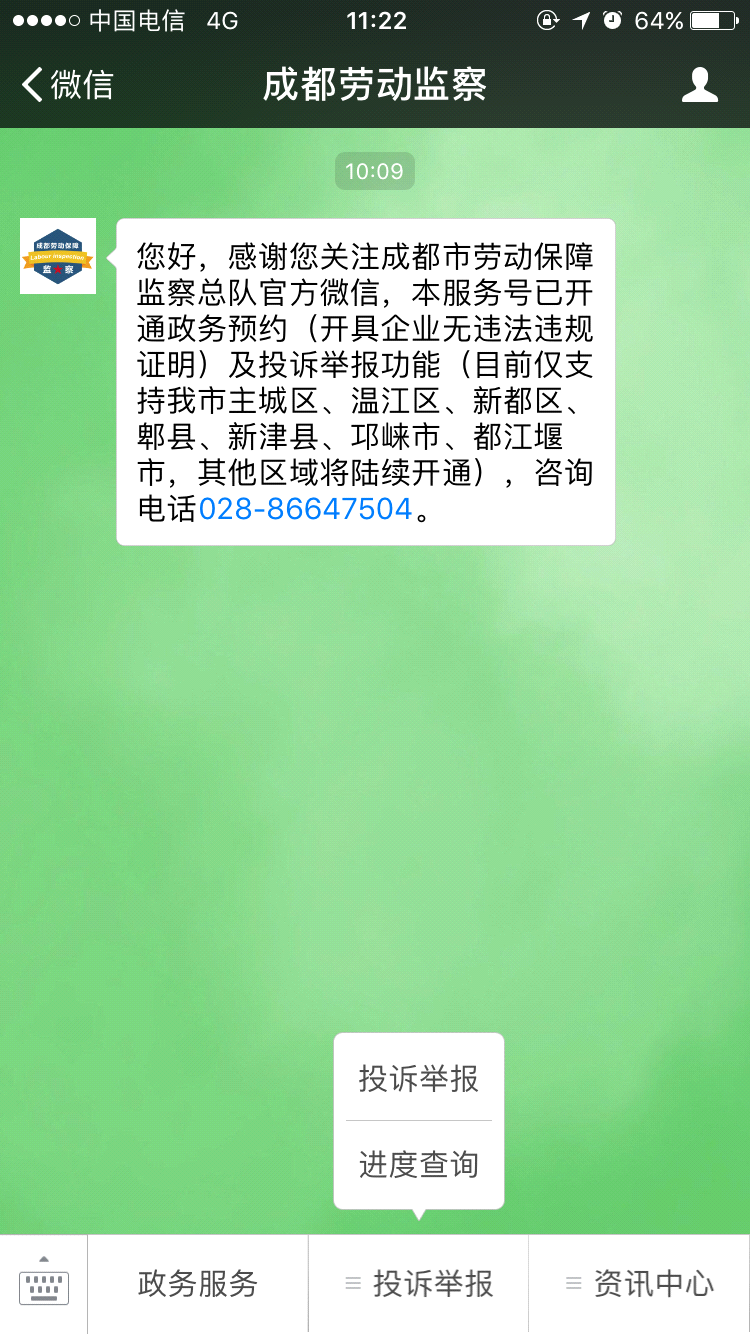
Task: Choose 进度查询 in the popup menu
Action: coord(418,1165)
